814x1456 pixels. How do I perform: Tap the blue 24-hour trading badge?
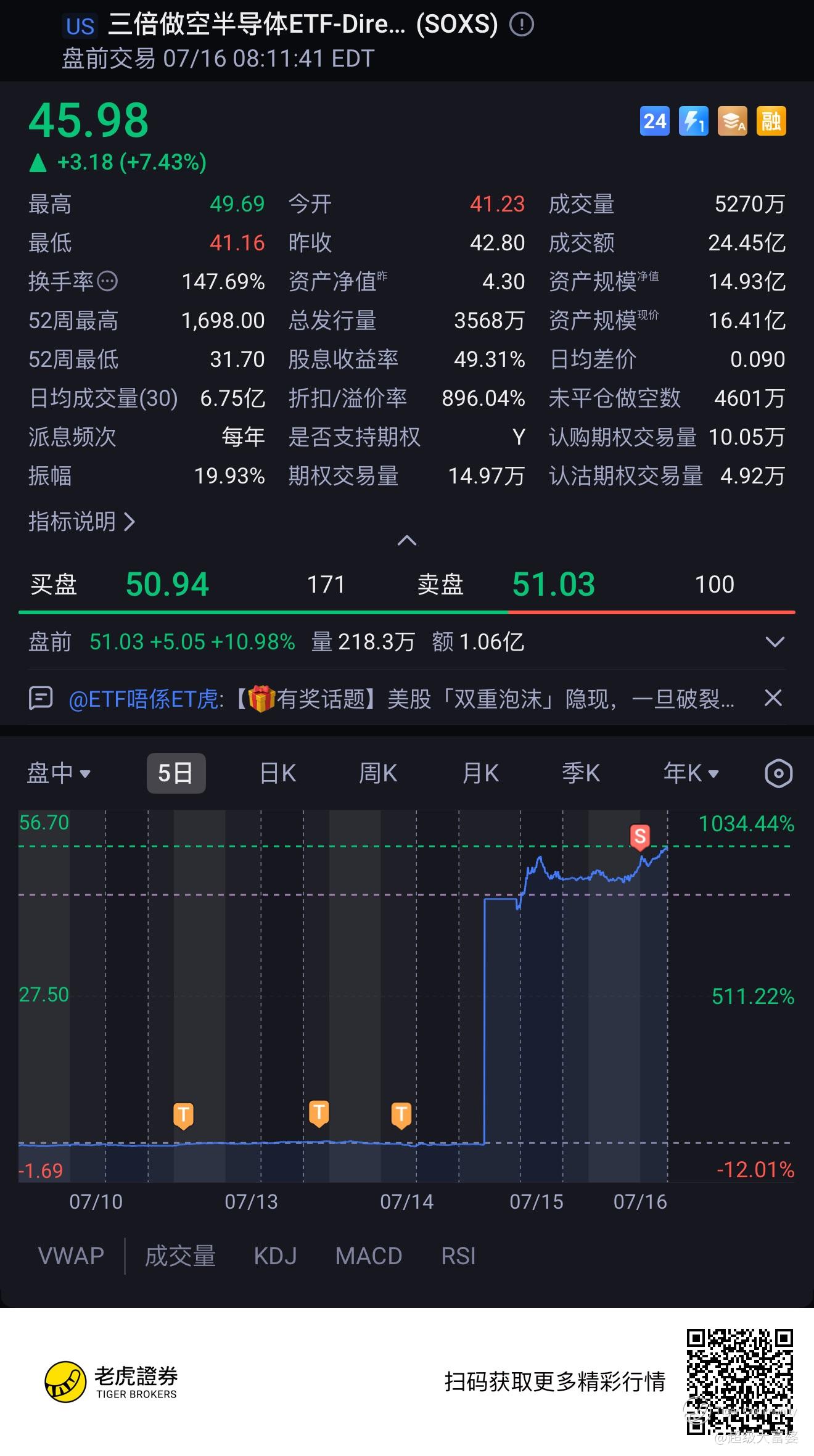pos(654,121)
